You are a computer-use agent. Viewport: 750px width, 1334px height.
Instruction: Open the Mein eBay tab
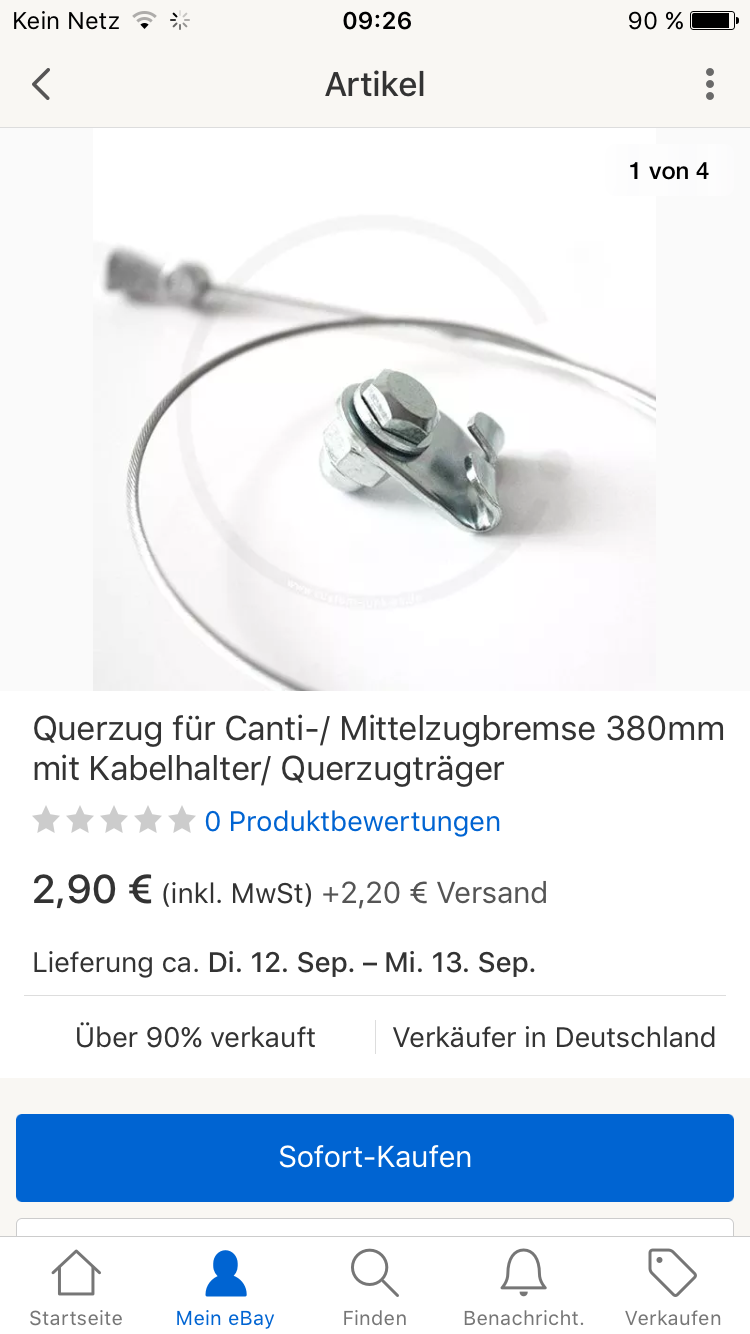[x=225, y=1288]
